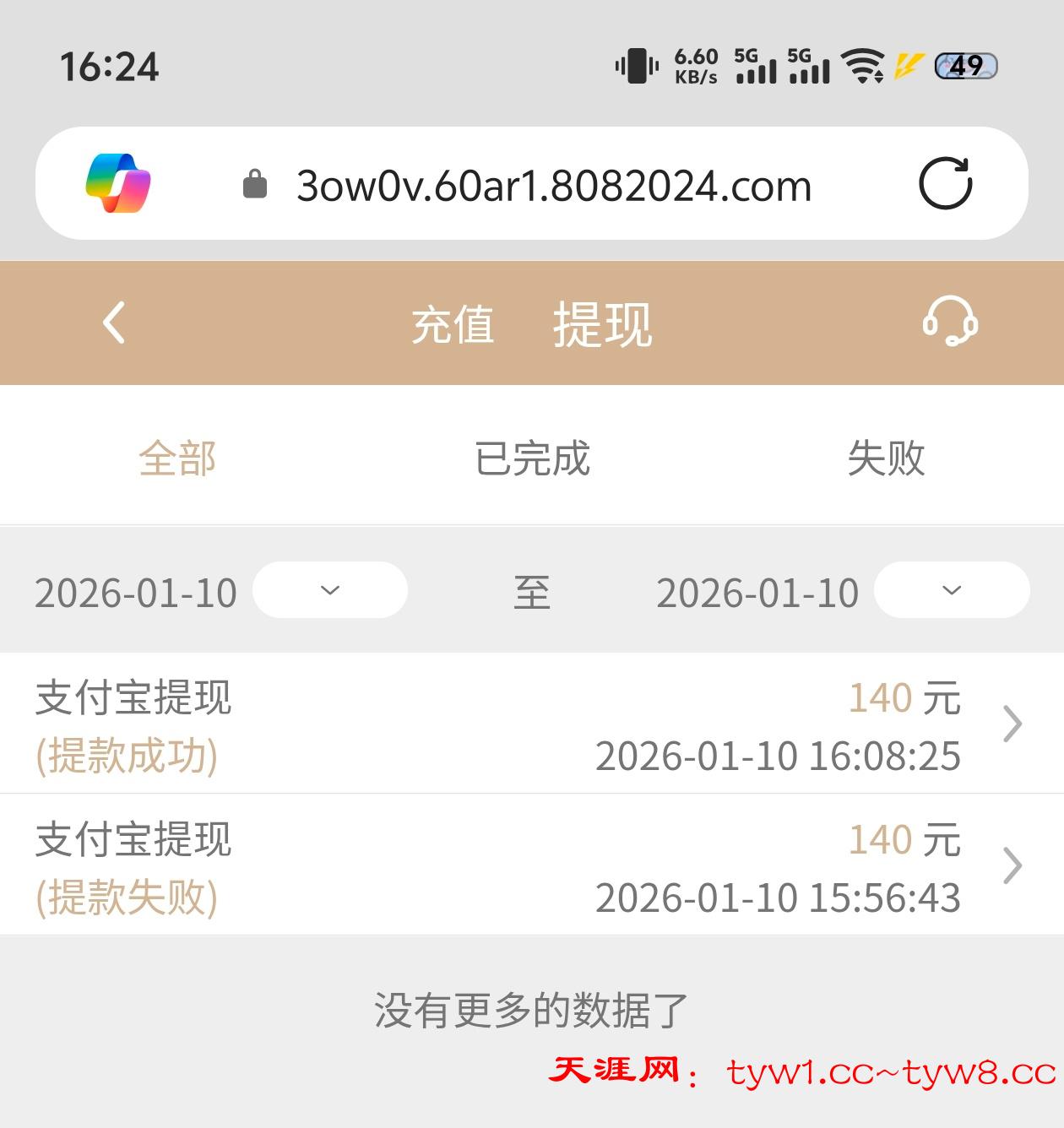The image size is (1064, 1128).
Task: Open the end date dropdown
Action: 952,590
